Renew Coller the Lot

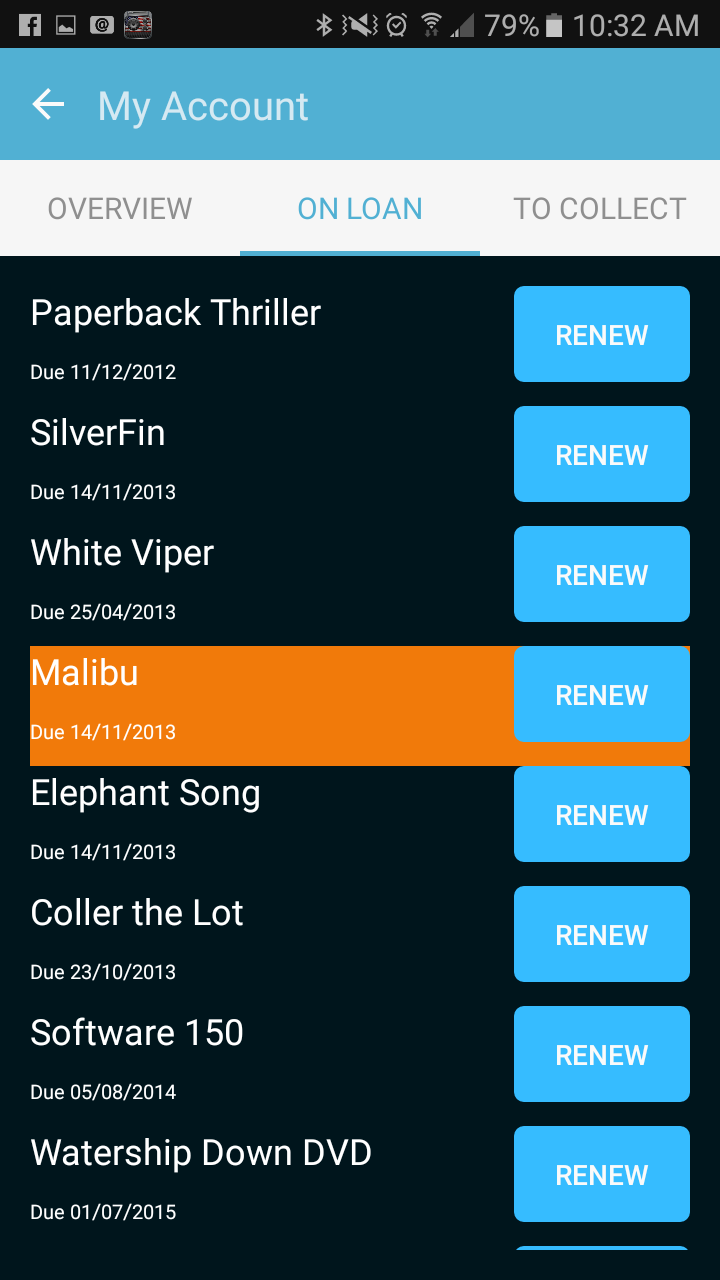(x=601, y=934)
